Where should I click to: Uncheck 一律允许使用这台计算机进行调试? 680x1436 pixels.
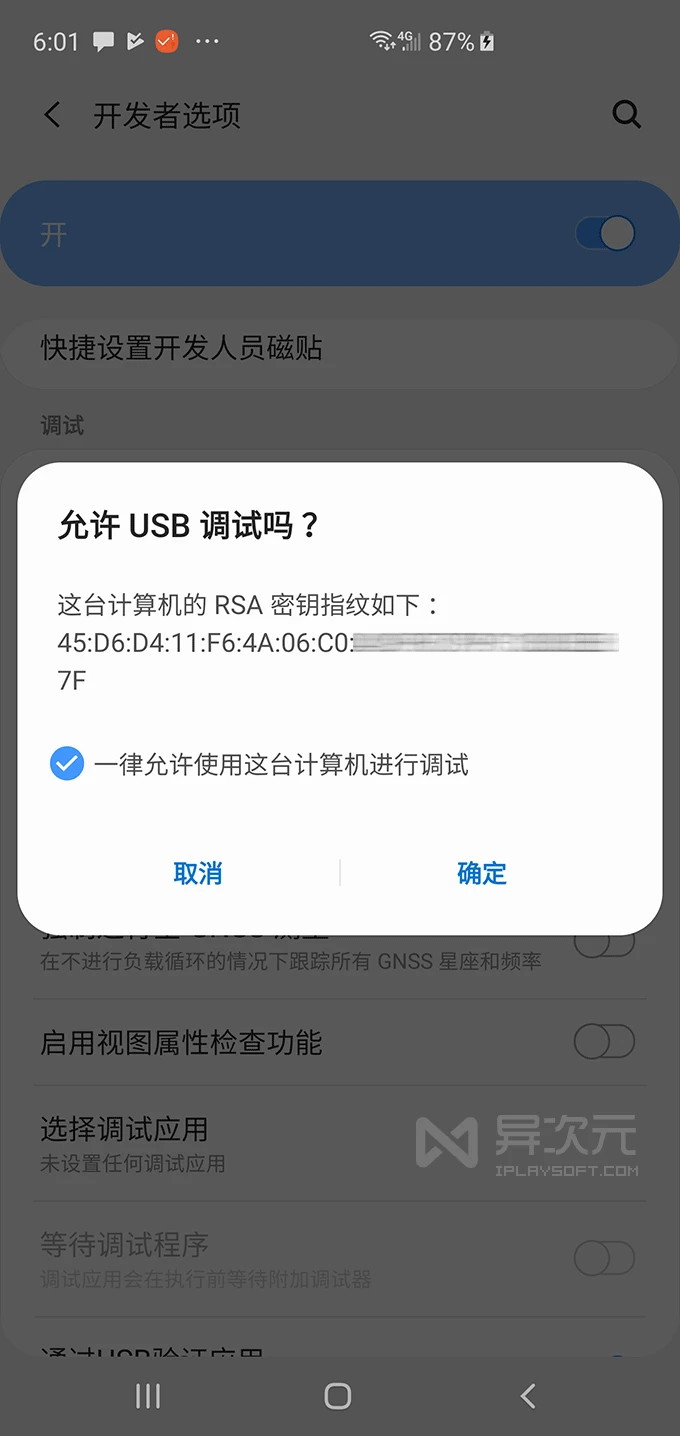(67, 765)
